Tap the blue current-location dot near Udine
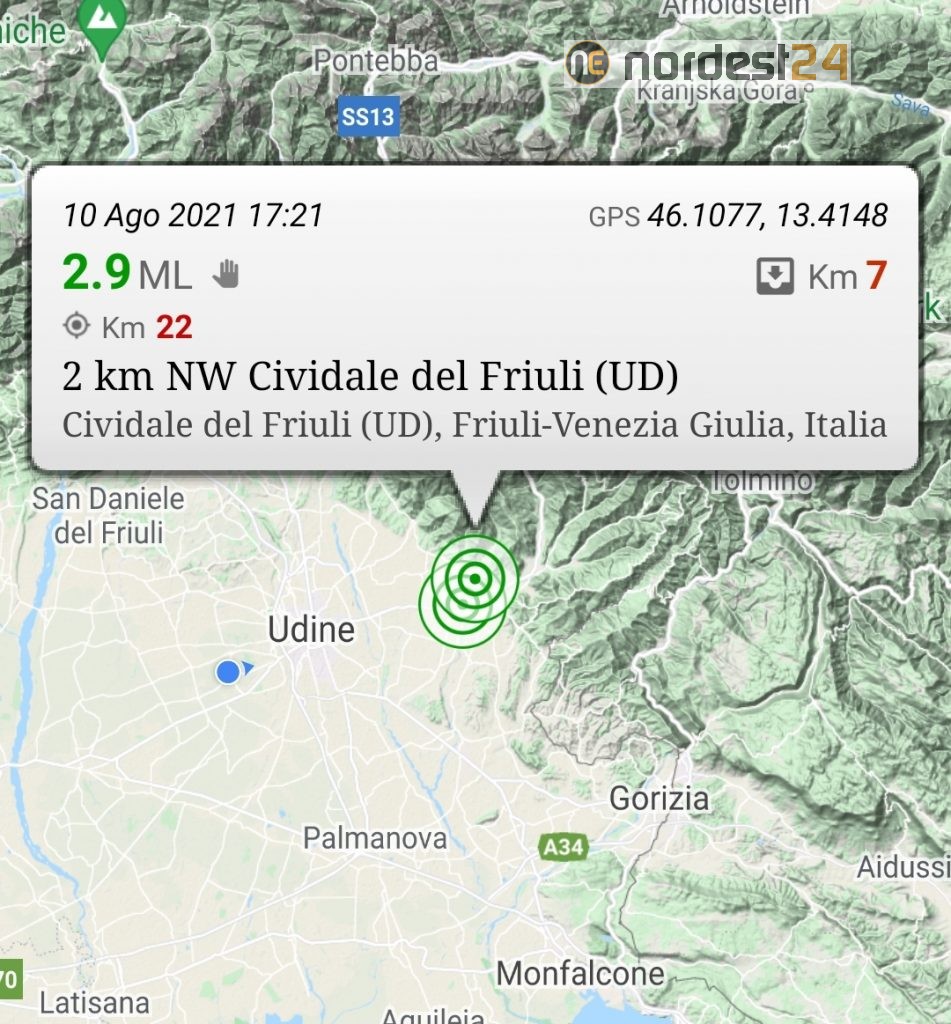 point(228,672)
